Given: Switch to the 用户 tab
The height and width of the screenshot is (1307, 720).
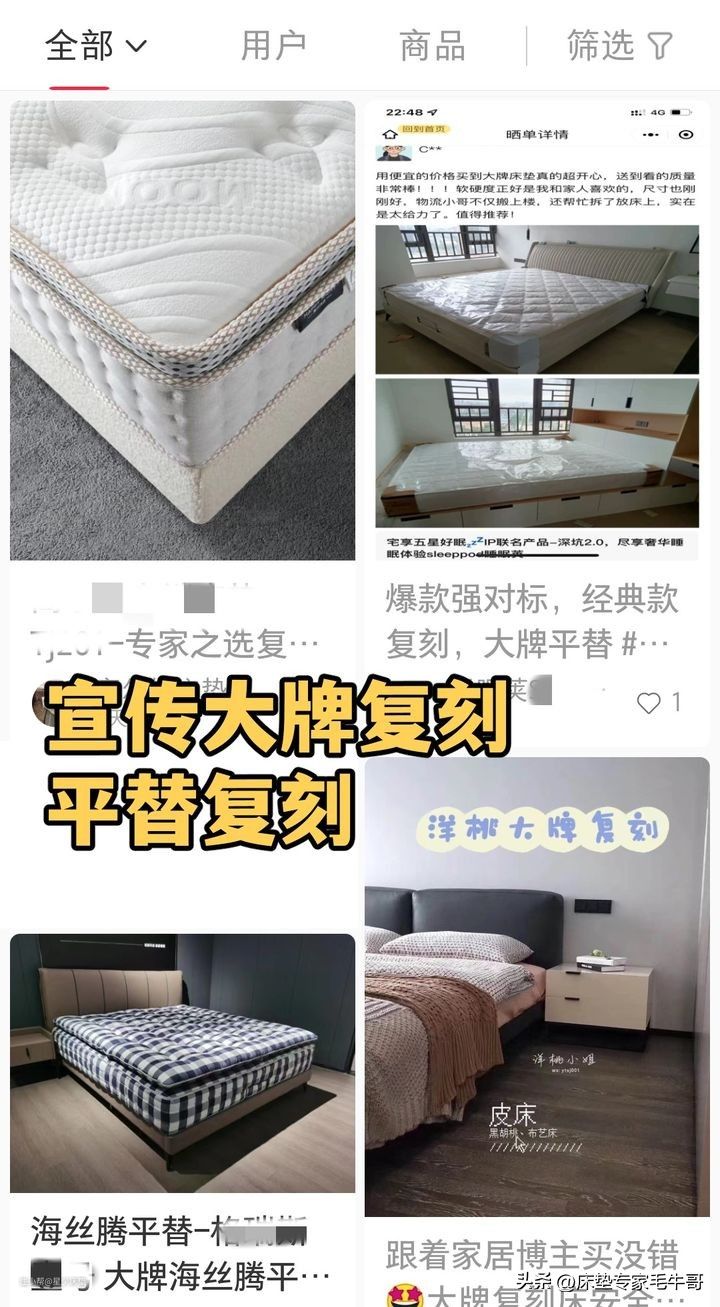Looking at the screenshot, I should [x=274, y=45].
